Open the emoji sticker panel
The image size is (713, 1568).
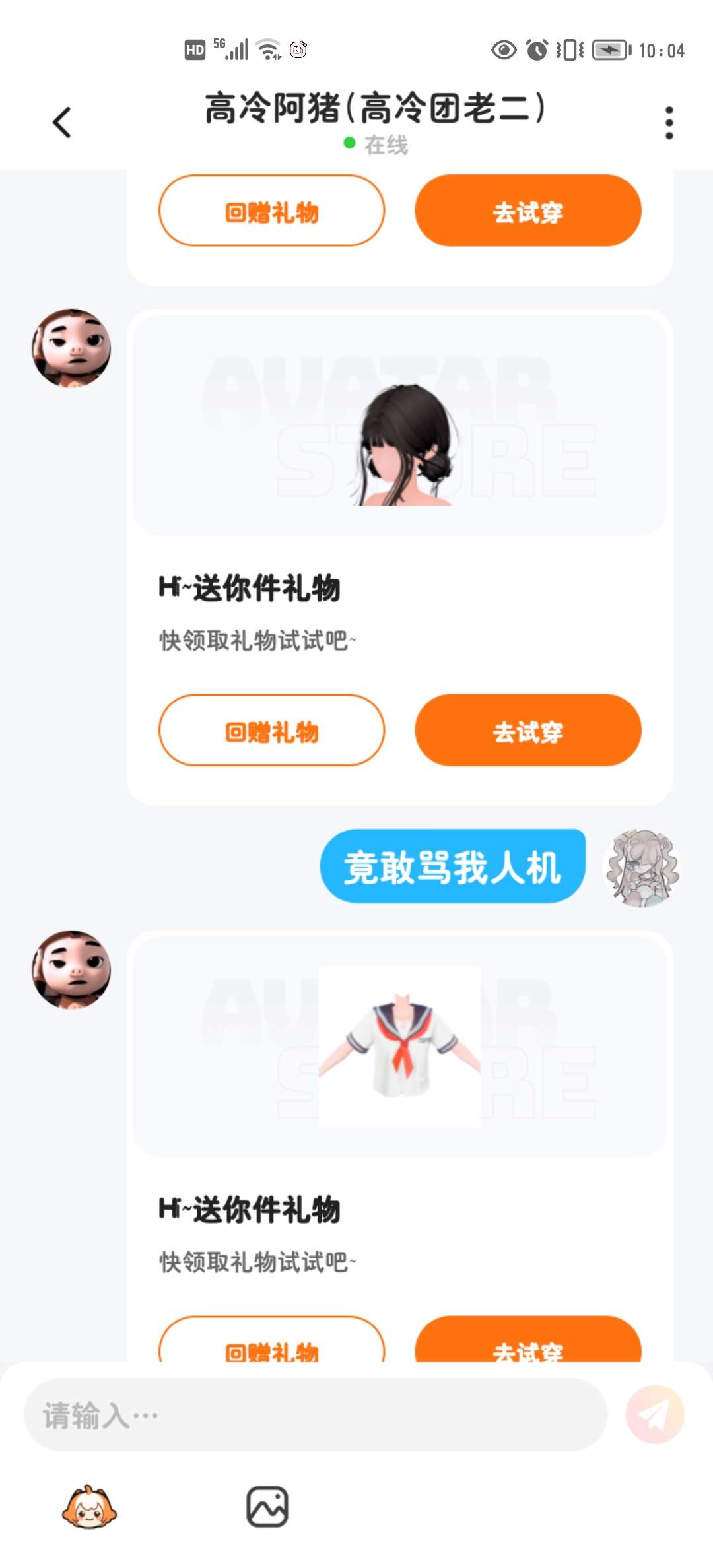(x=89, y=1507)
